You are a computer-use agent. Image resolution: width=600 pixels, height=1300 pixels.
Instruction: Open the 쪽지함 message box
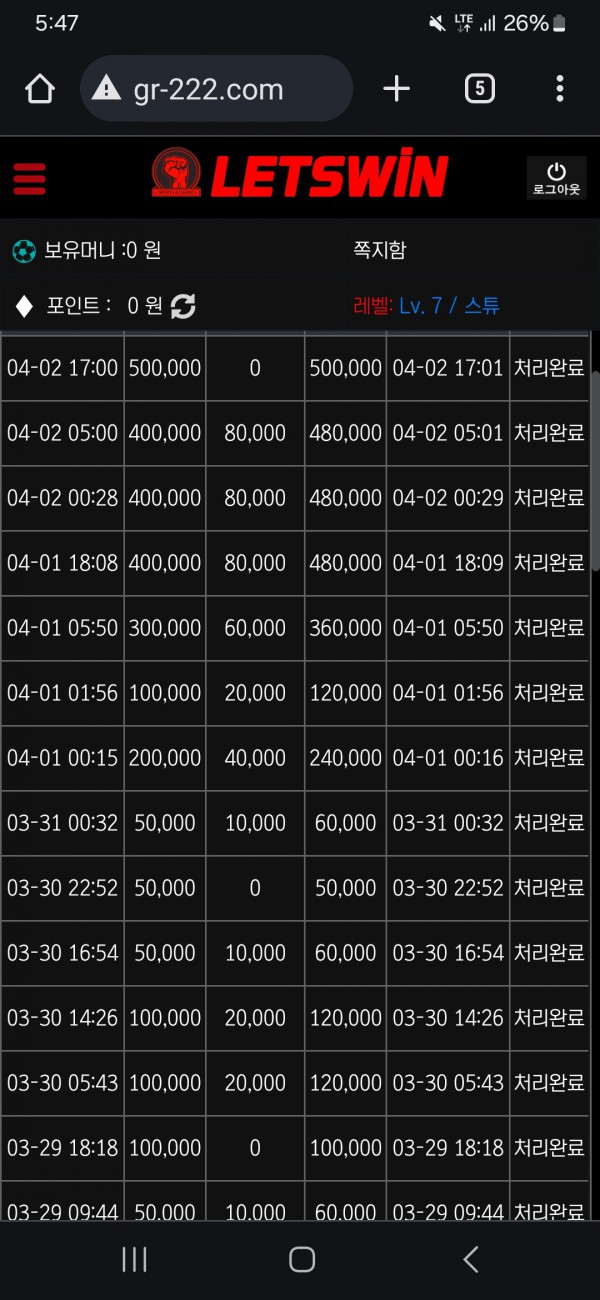(380, 250)
